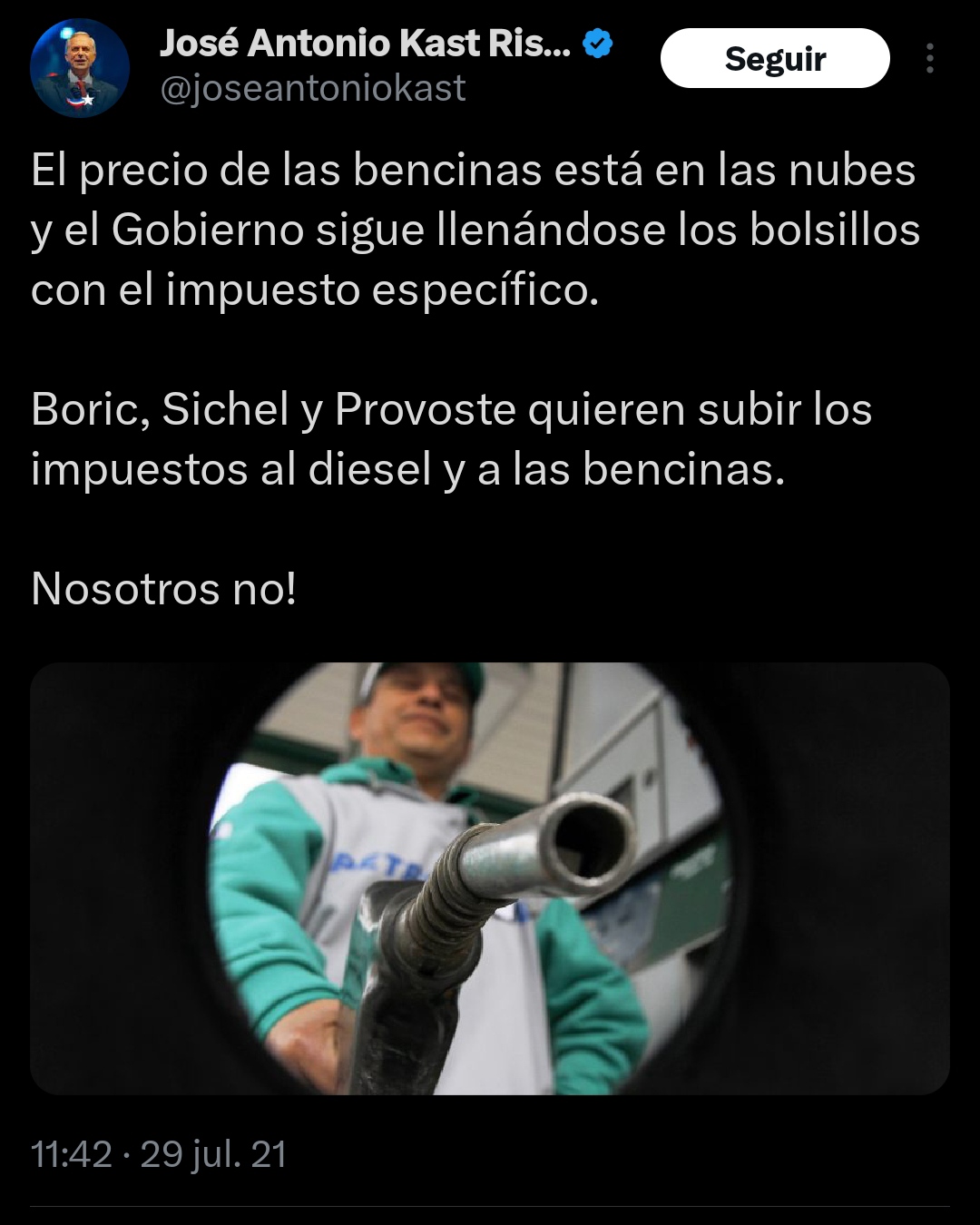Open the gas pump photo in the tweet

[x=490, y=878]
